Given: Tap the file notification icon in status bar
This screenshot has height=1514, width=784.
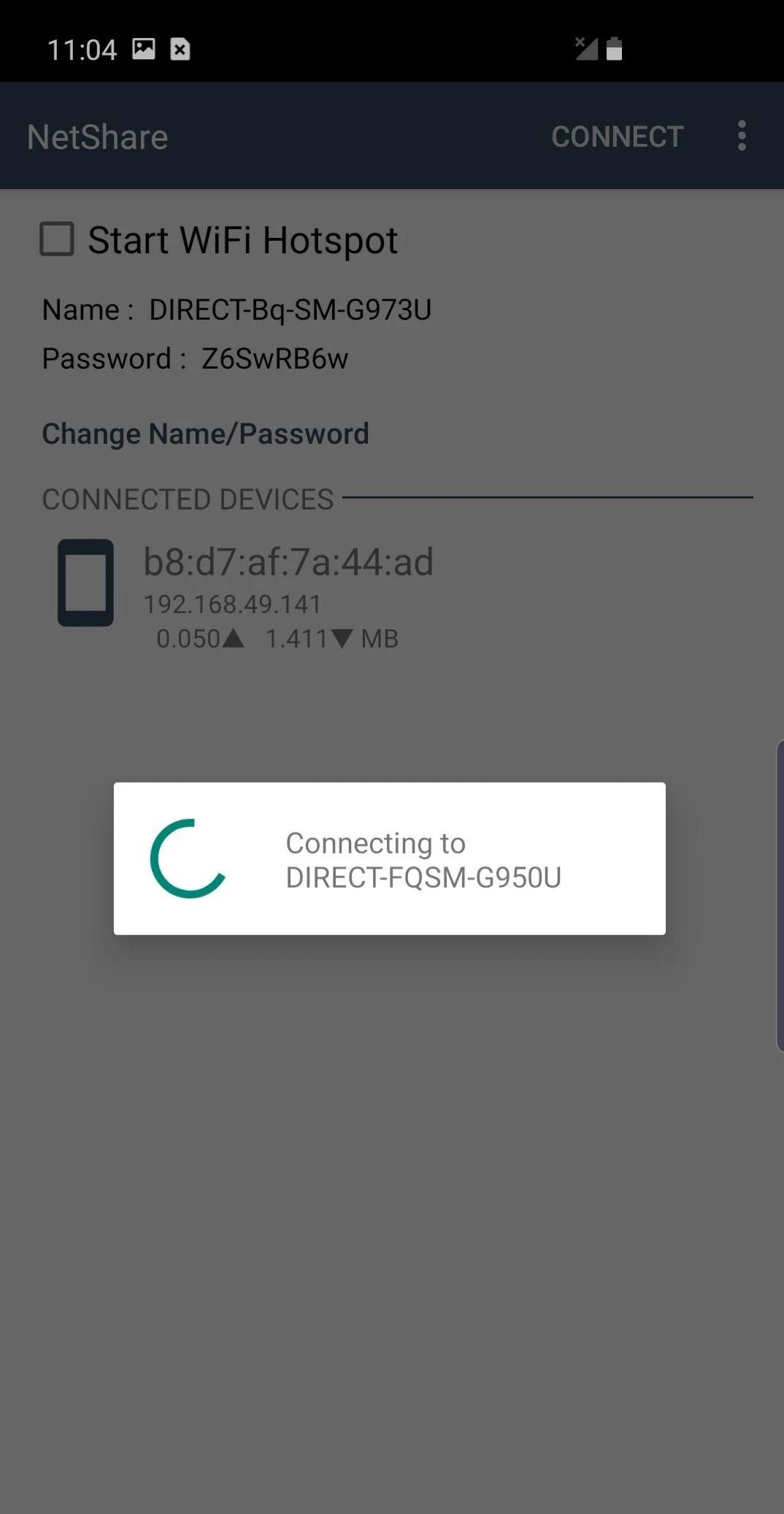Looking at the screenshot, I should [180, 49].
